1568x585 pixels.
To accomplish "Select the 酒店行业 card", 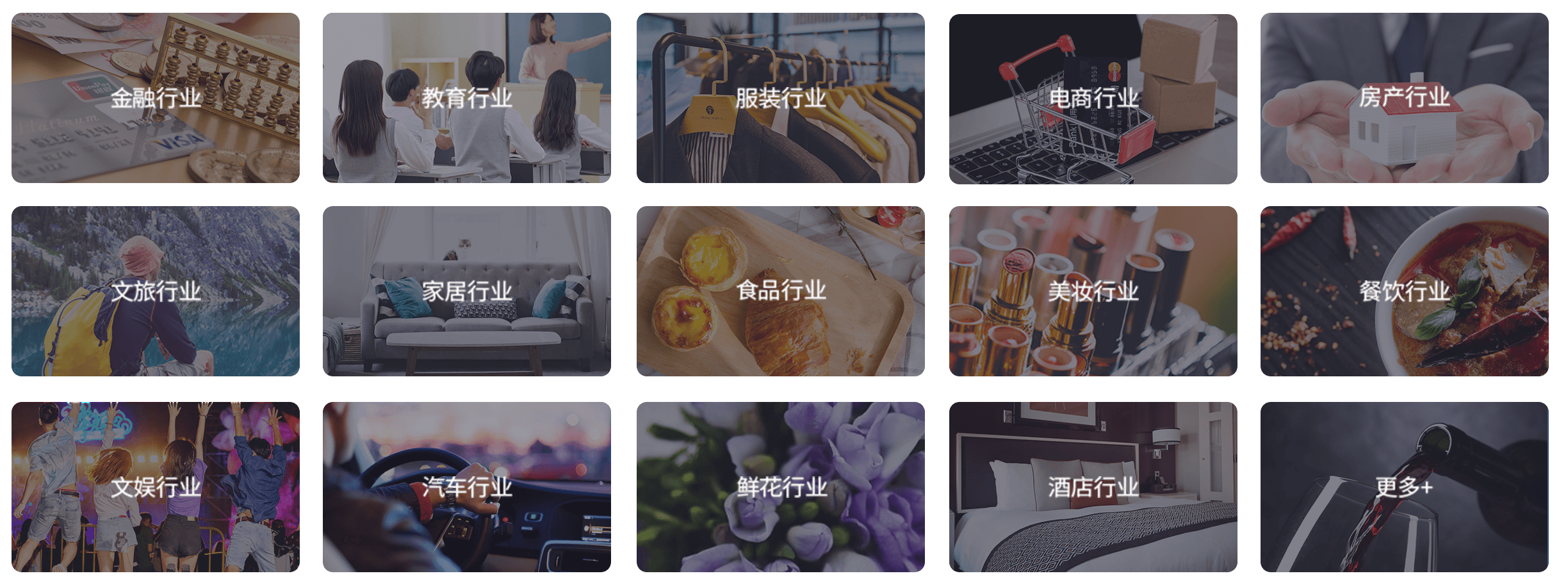I will [1093, 487].
